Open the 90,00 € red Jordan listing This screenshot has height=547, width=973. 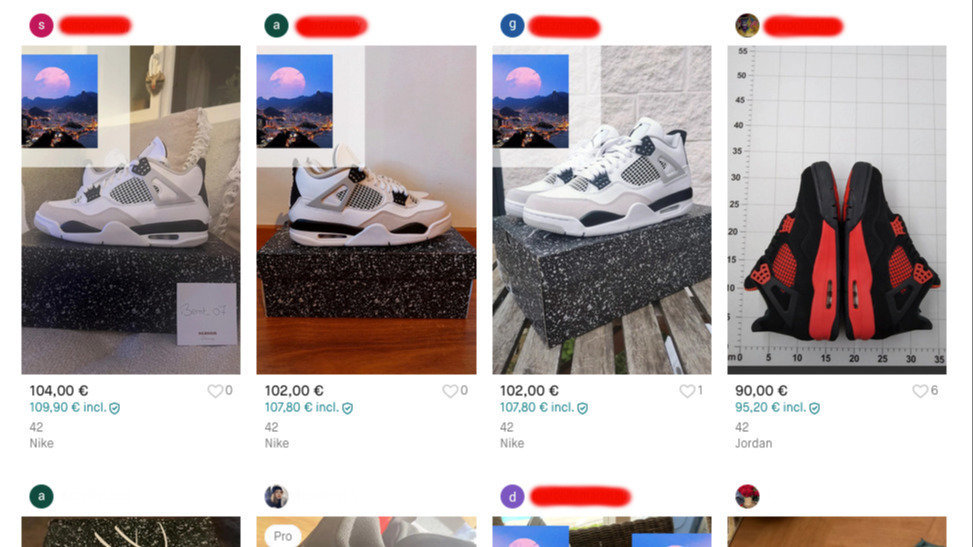point(836,210)
